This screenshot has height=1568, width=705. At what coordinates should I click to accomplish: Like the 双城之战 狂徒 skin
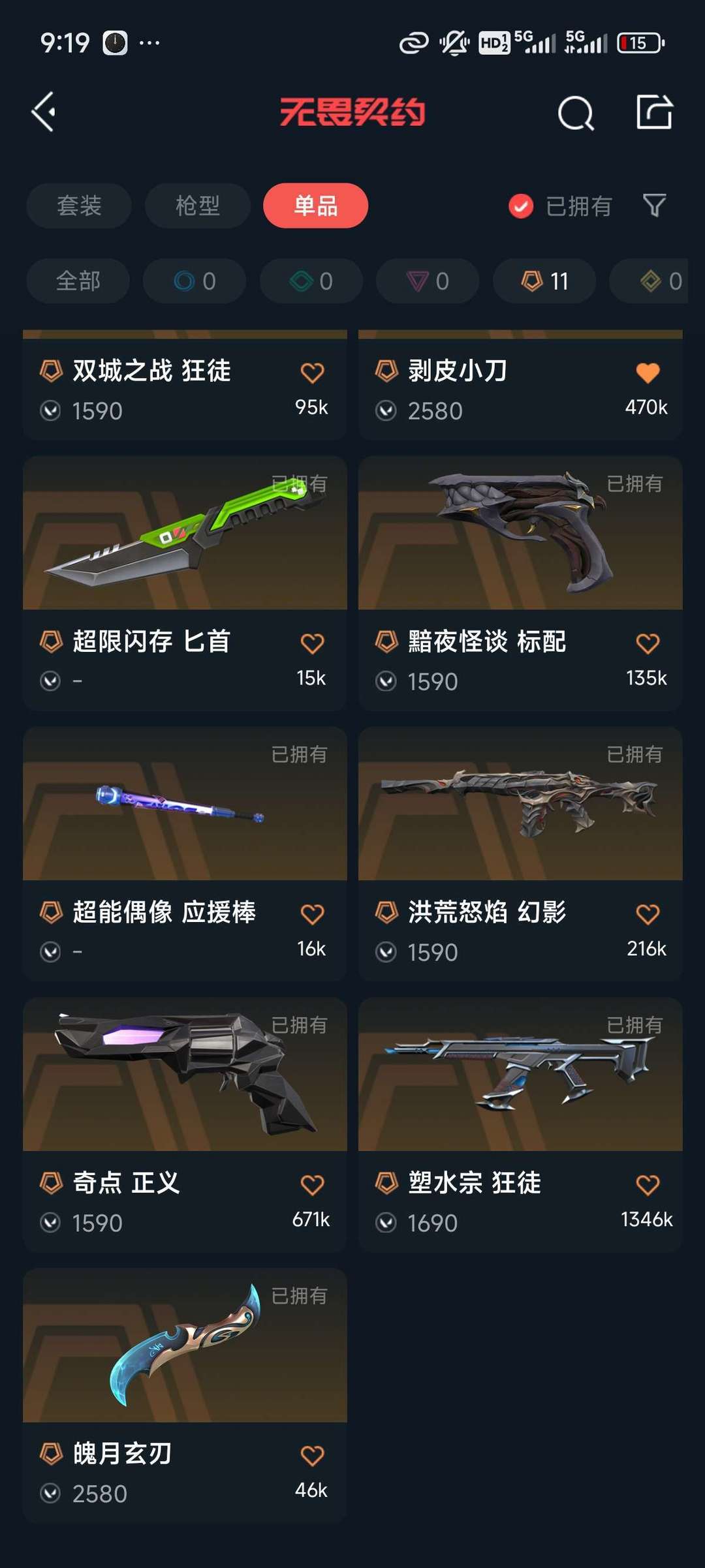(312, 373)
